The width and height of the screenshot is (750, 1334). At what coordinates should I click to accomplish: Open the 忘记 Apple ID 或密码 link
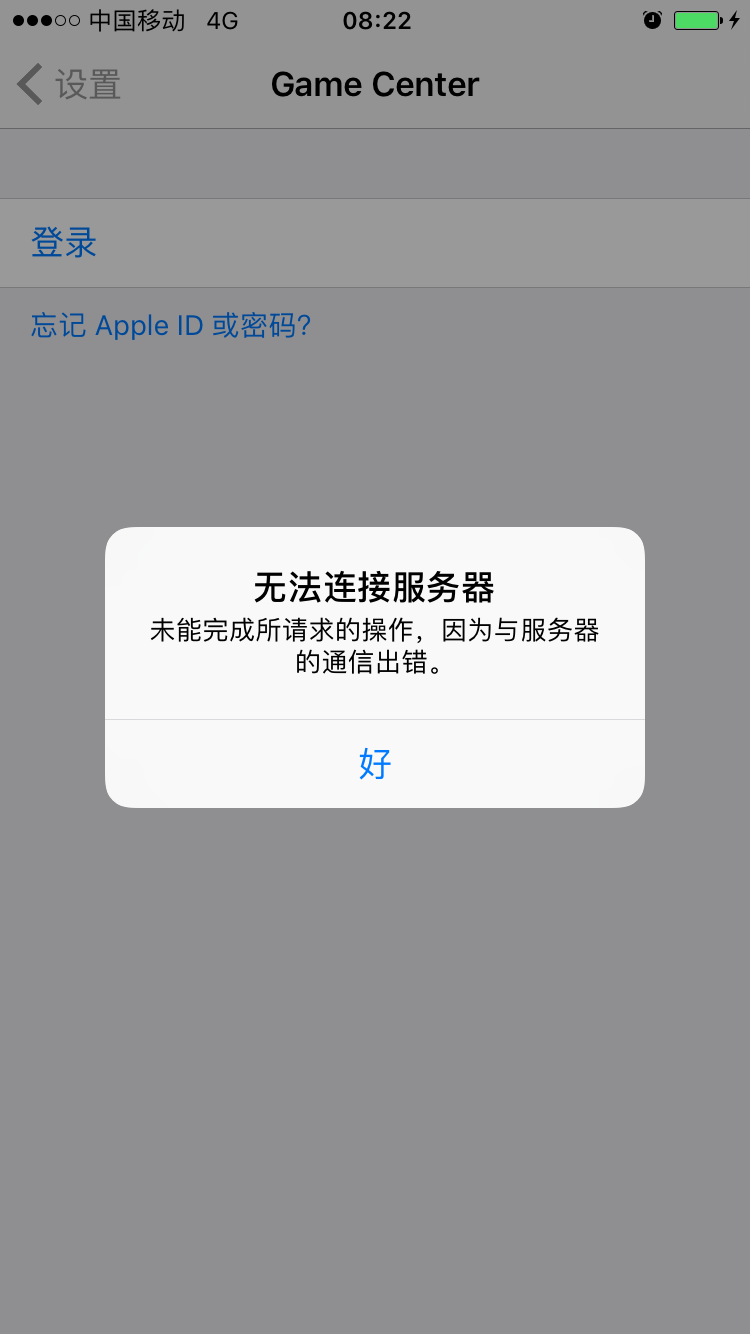pos(171,326)
